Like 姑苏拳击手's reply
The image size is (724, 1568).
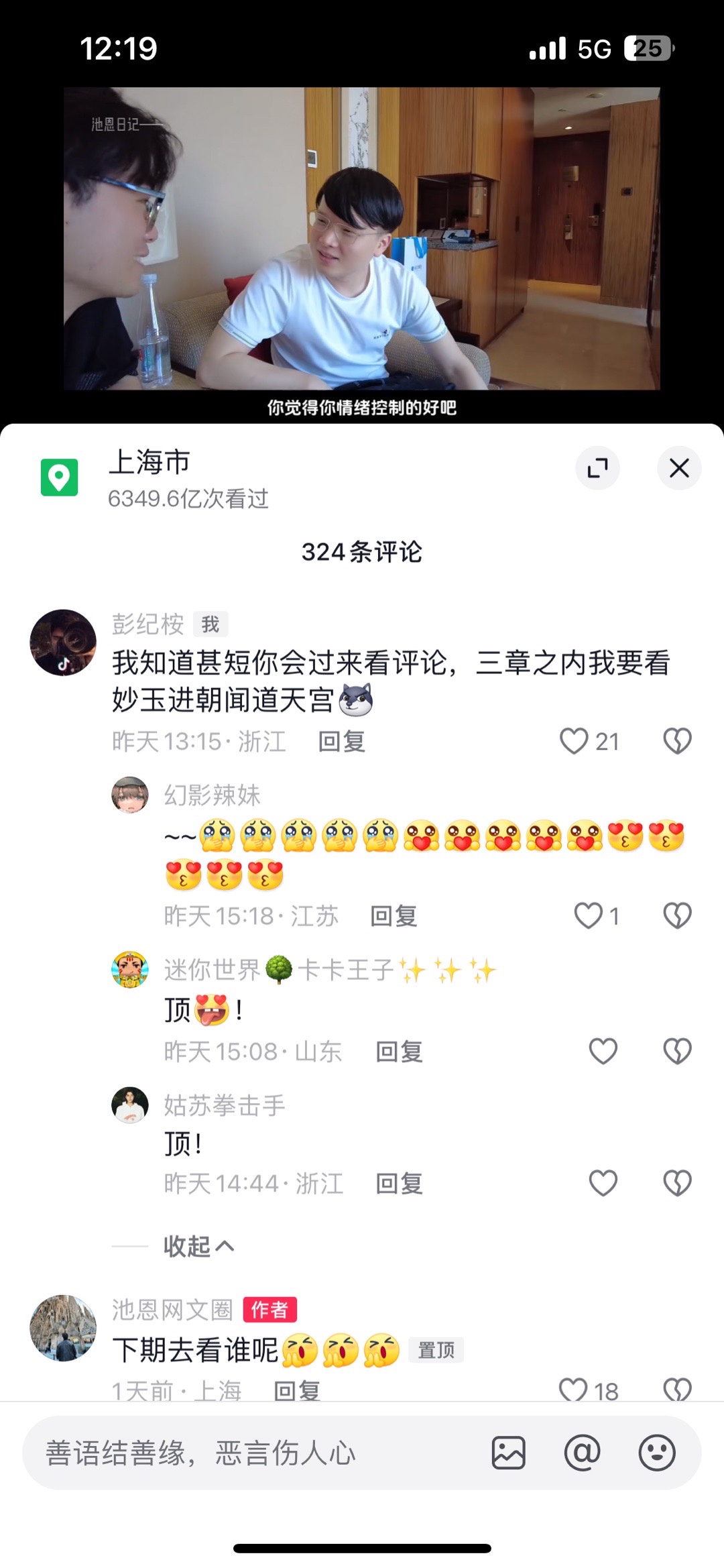coord(603,1183)
